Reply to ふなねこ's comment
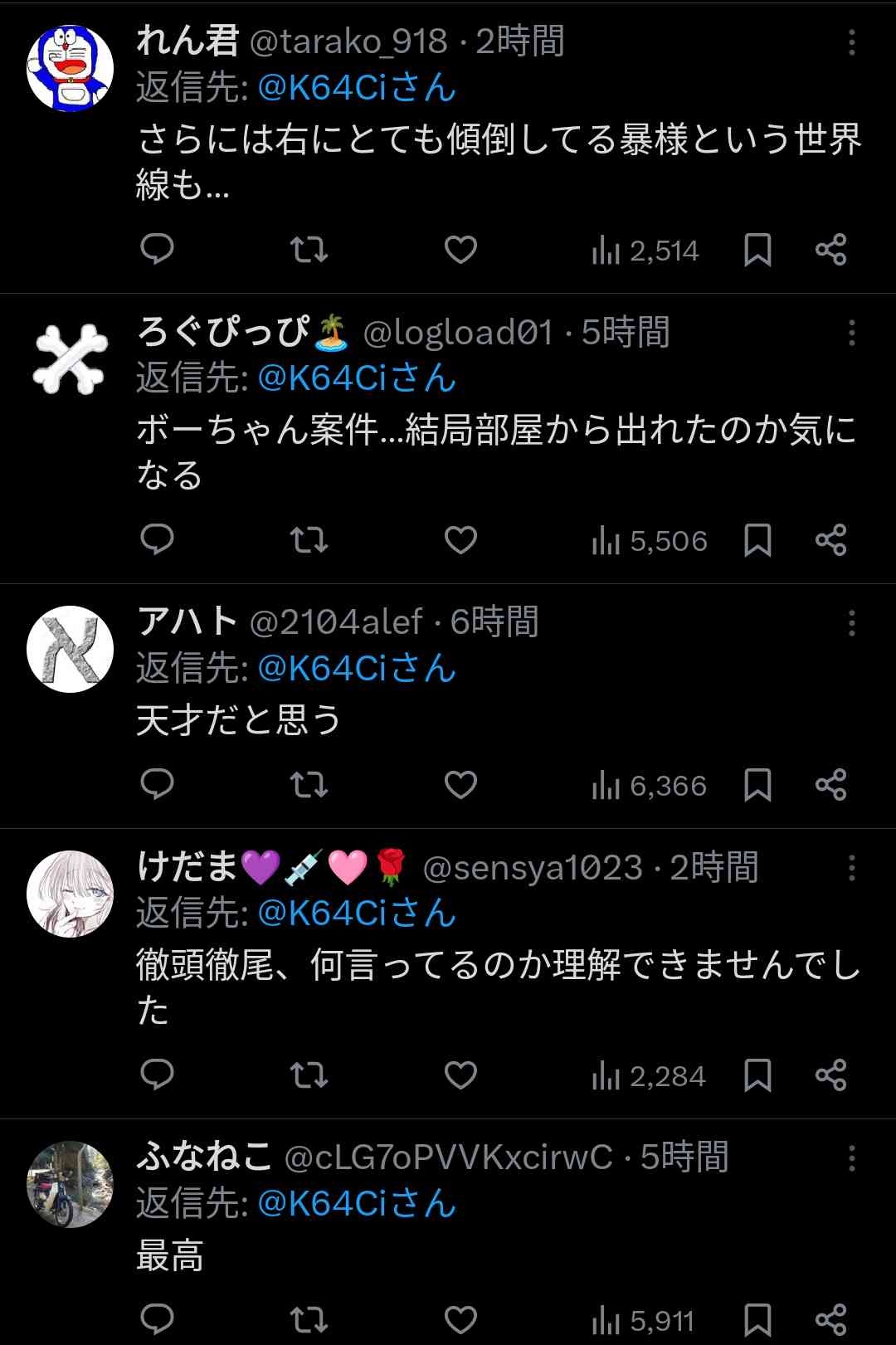This screenshot has width=896, height=1345. [x=157, y=1319]
